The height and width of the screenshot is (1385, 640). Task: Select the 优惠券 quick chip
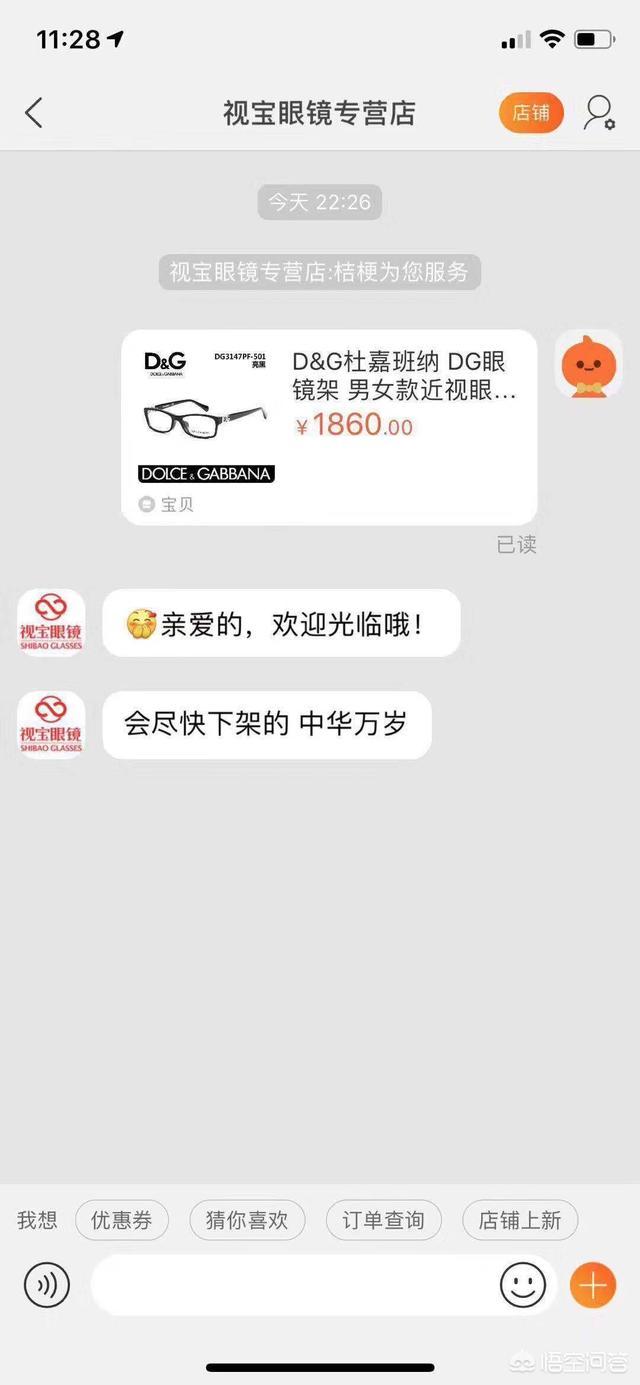point(122,1220)
